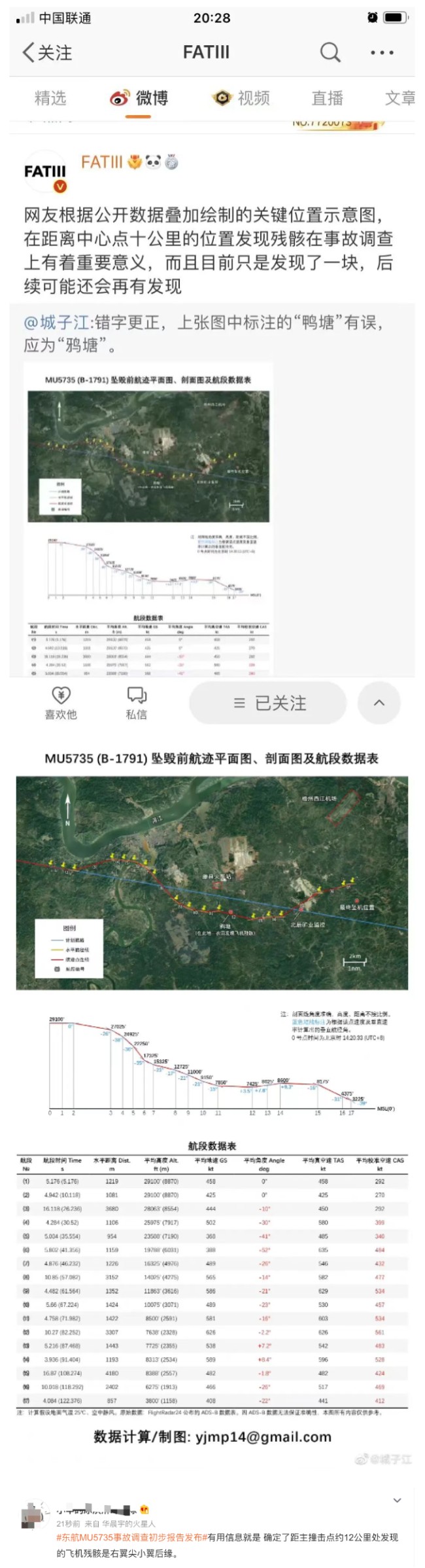Viewport: 425px width, 1568px height.
Task: Open the 直播 tab
Action: coord(327,98)
